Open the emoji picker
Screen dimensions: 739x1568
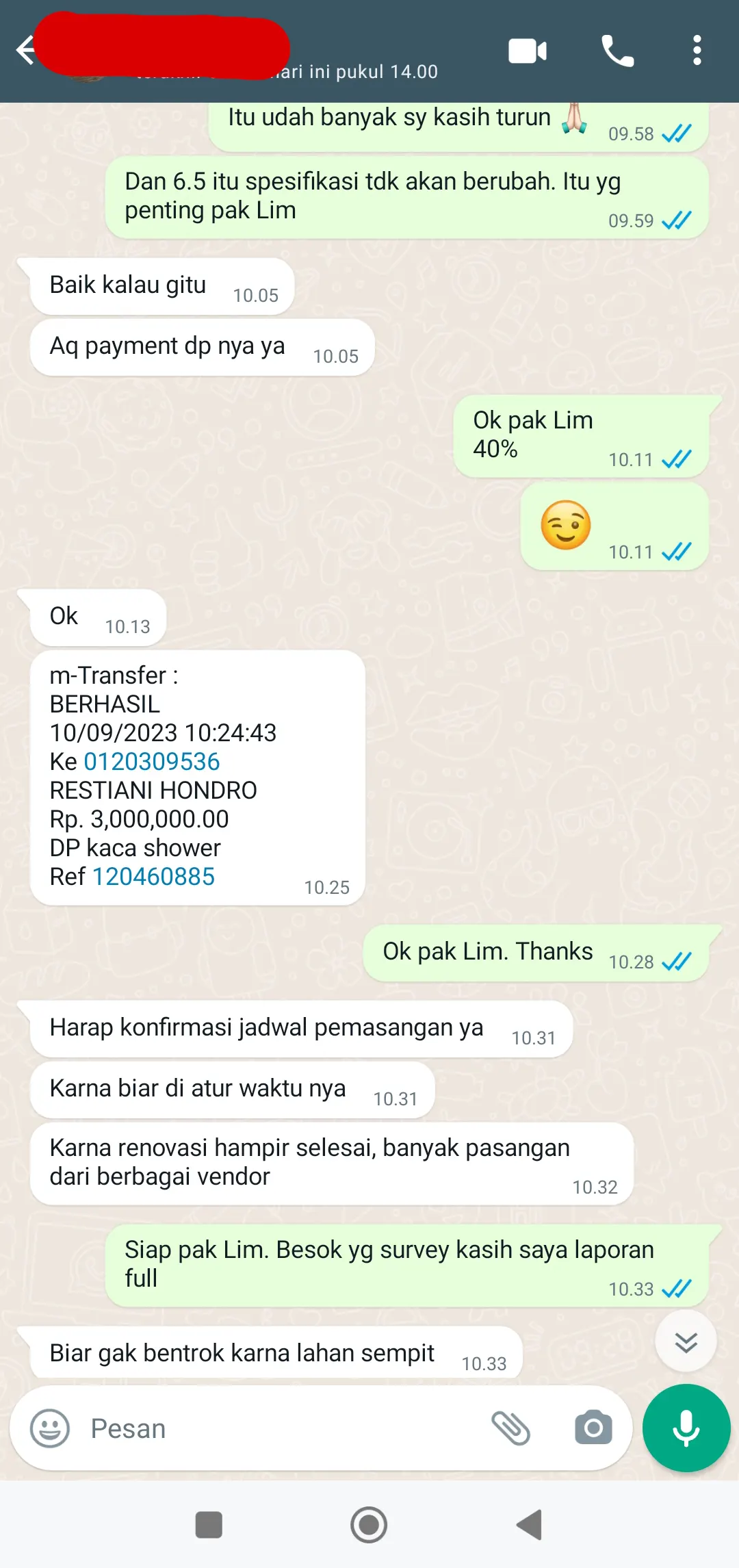[x=50, y=1429]
